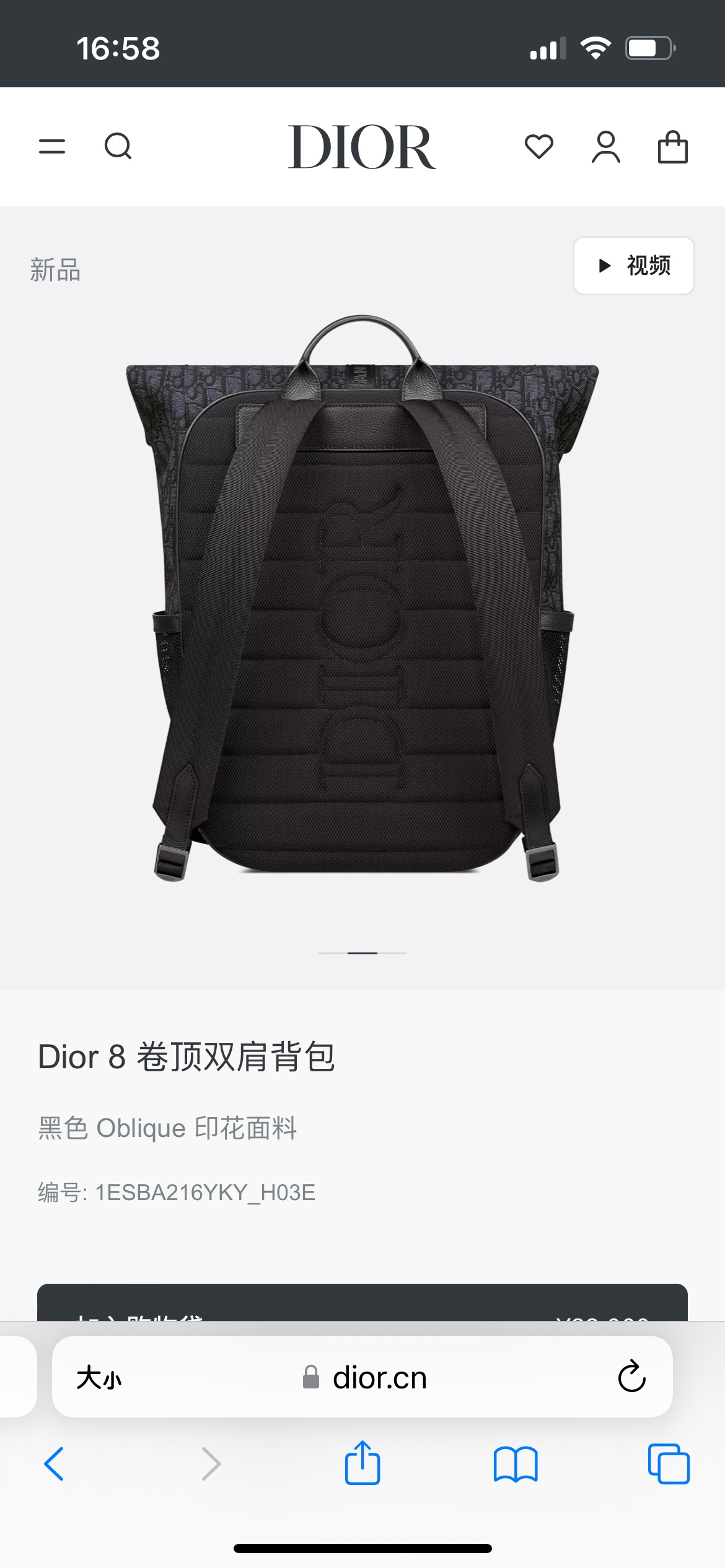
Task: Open the account profile icon
Action: tap(605, 147)
